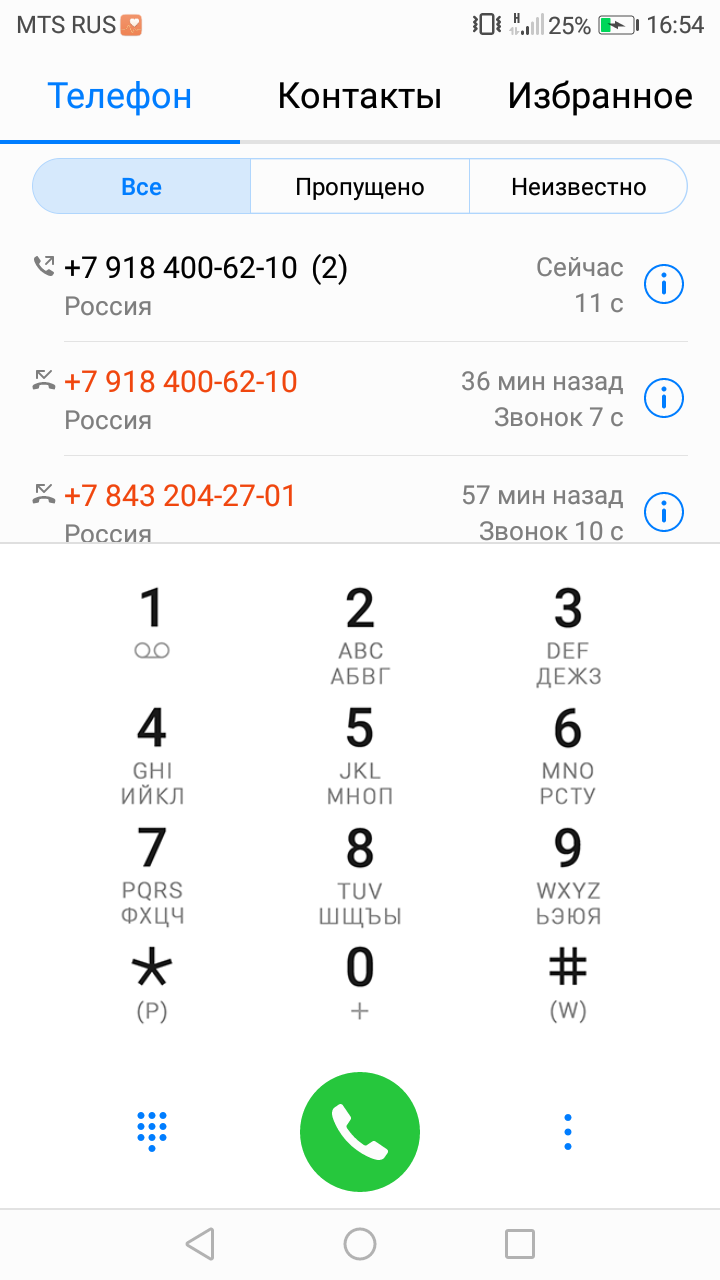Select the Пропущено call filter
The height and width of the screenshot is (1280, 720).
359,187
